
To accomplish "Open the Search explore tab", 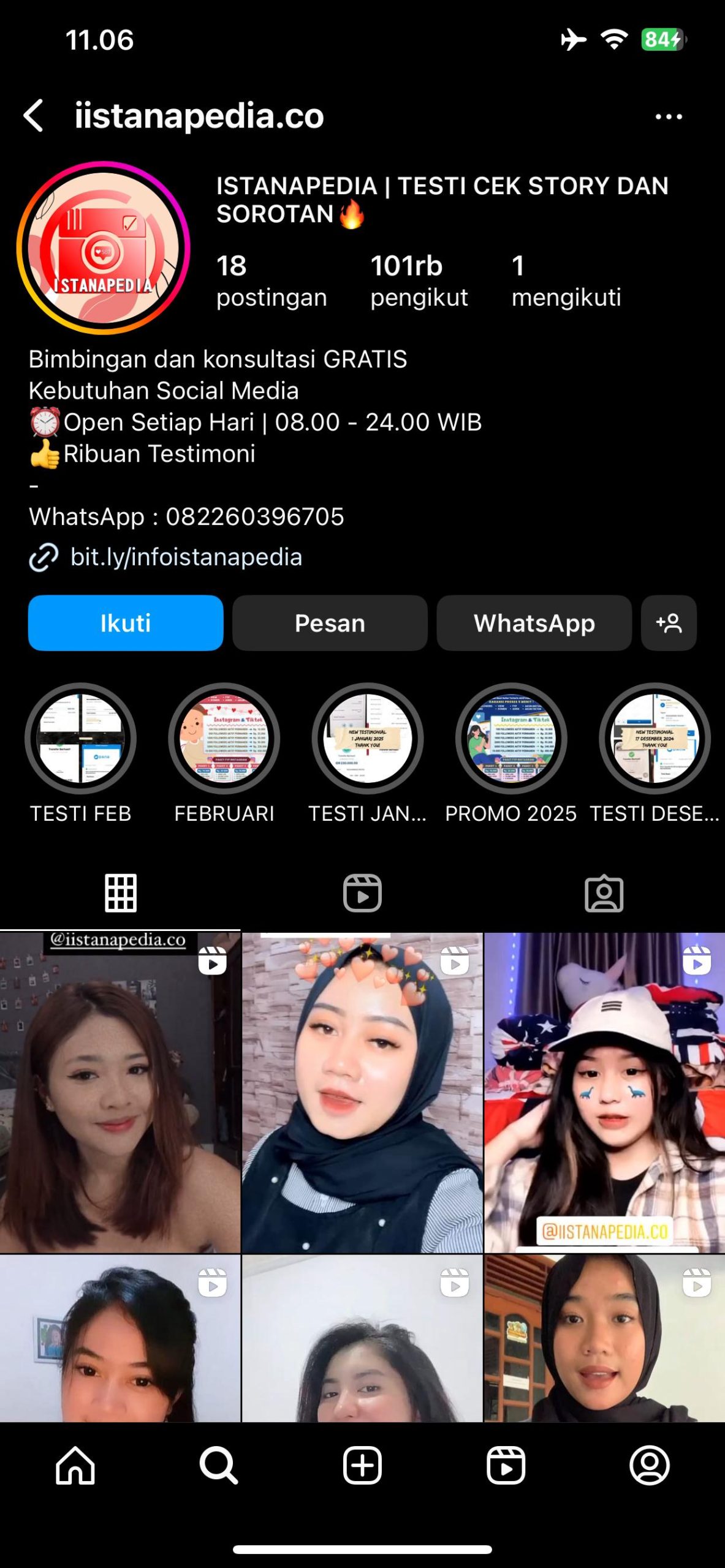I will (219, 1466).
